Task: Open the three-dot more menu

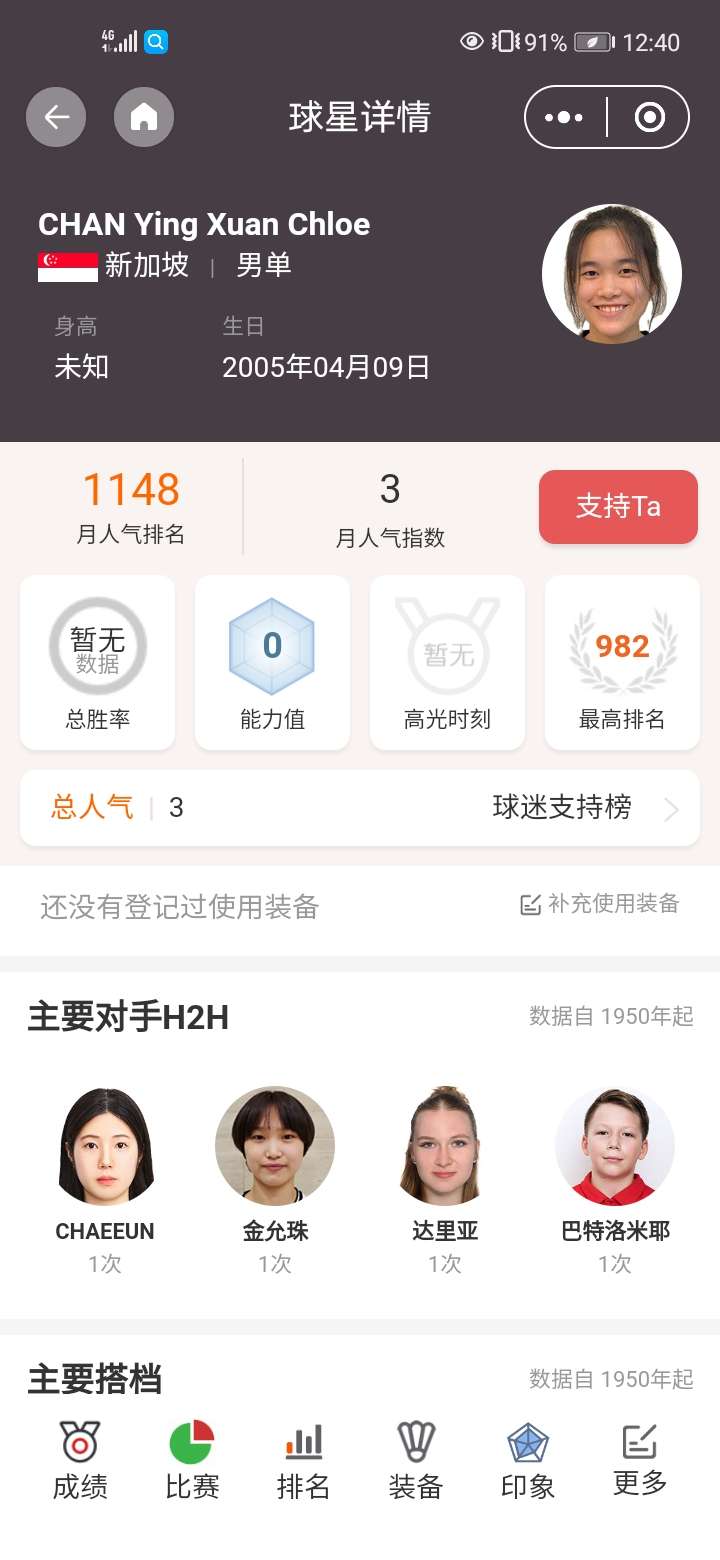Action: (564, 117)
